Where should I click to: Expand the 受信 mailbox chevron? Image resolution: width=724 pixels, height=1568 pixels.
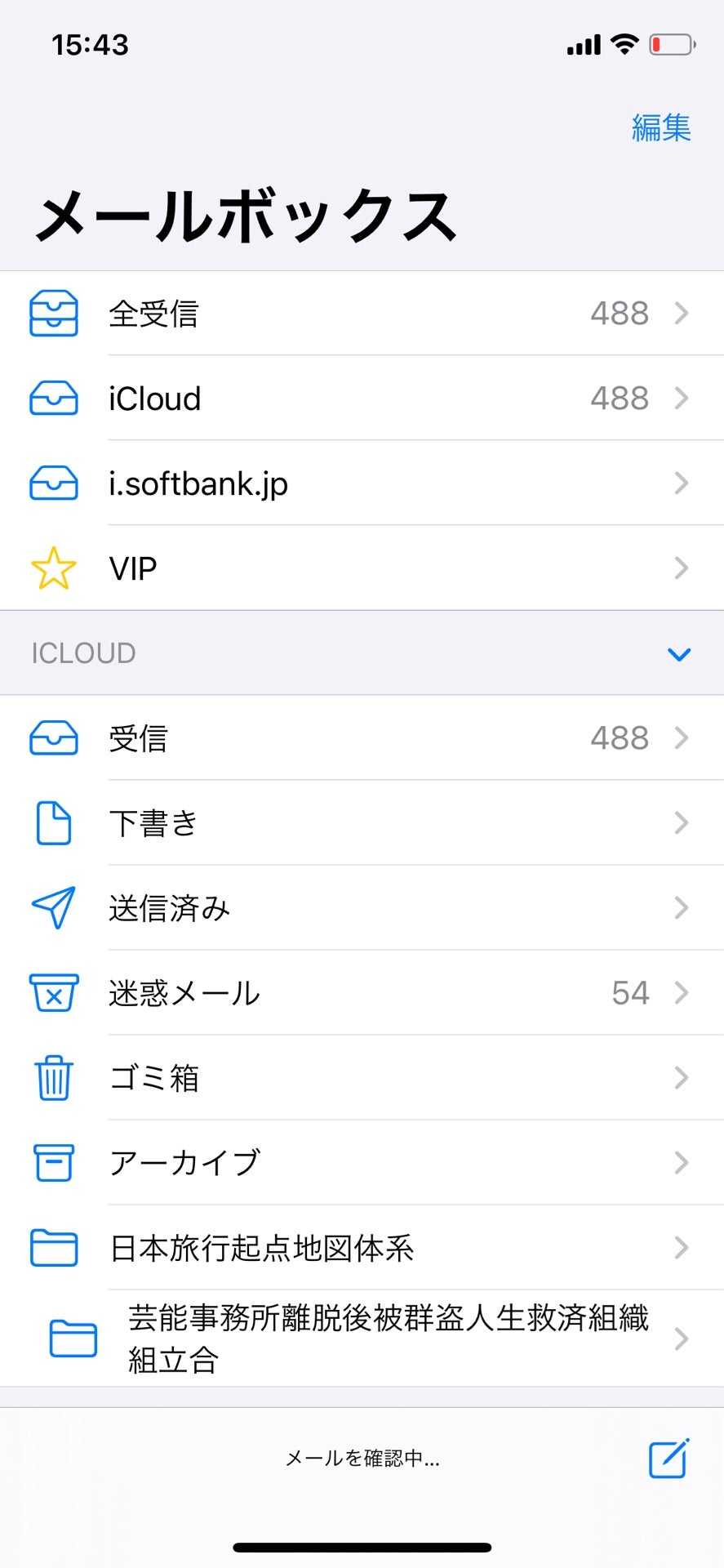pyautogui.click(x=682, y=738)
